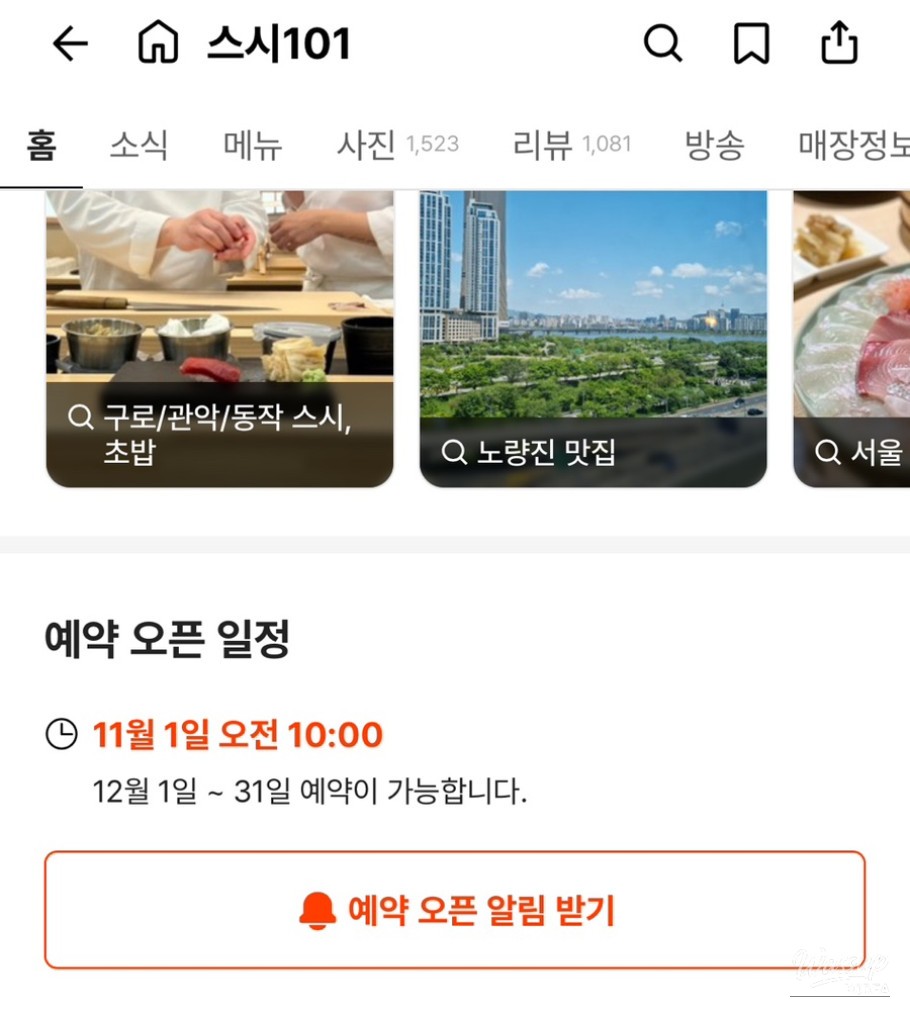The height and width of the screenshot is (1017, 910).
Task: Open search via the magnifier icon
Action: (x=662, y=44)
